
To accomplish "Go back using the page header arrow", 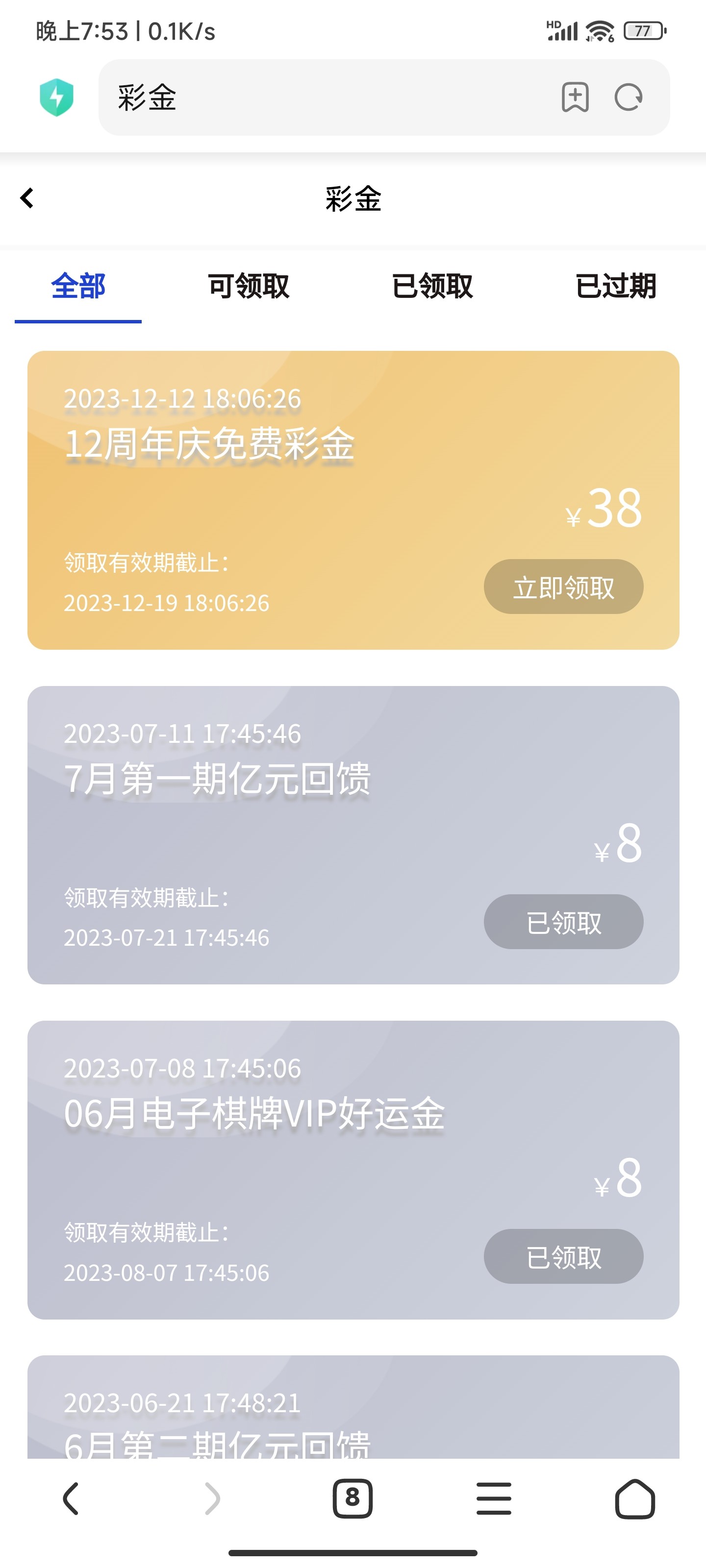I will coord(27,198).
